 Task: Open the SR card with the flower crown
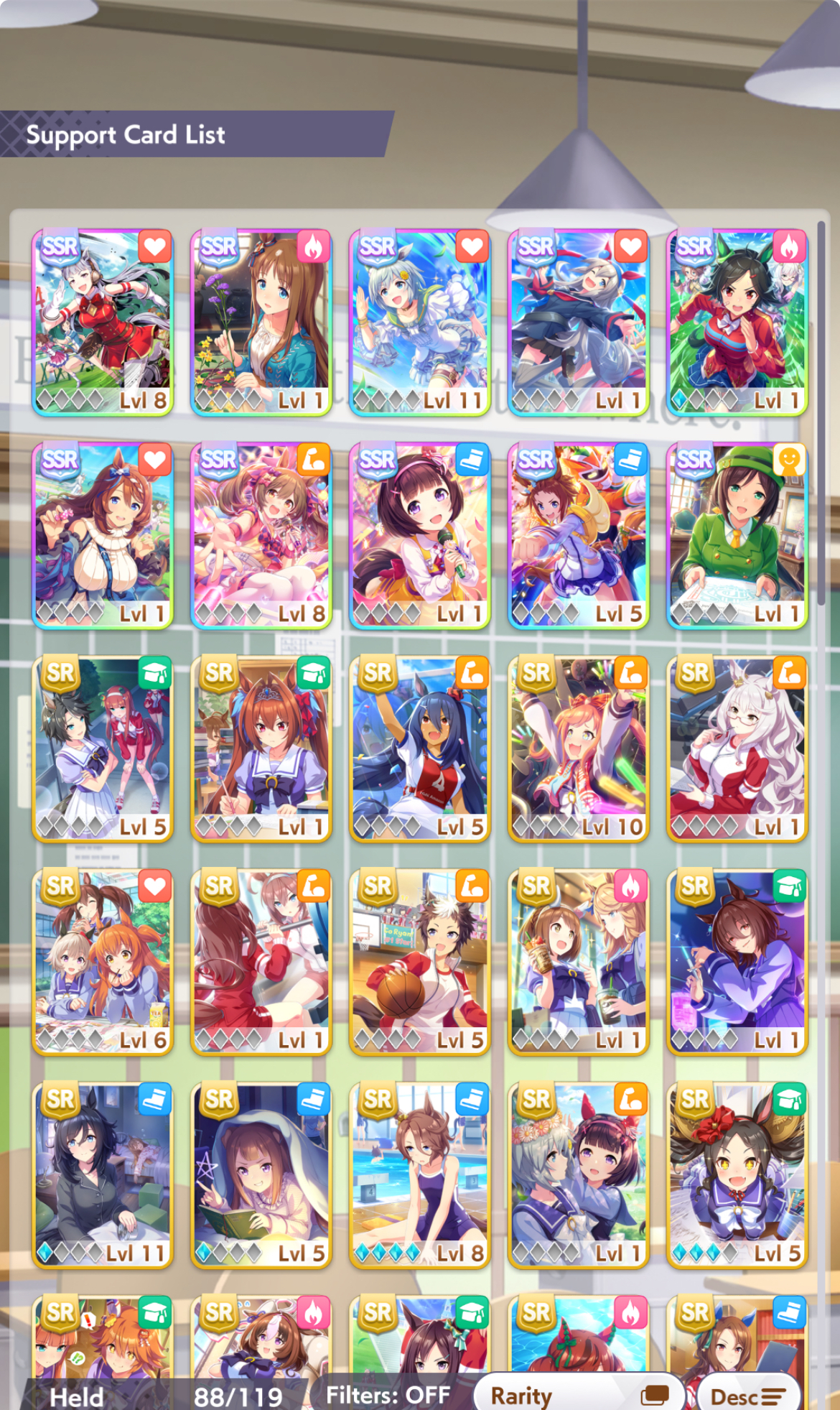coord(579,1175)
